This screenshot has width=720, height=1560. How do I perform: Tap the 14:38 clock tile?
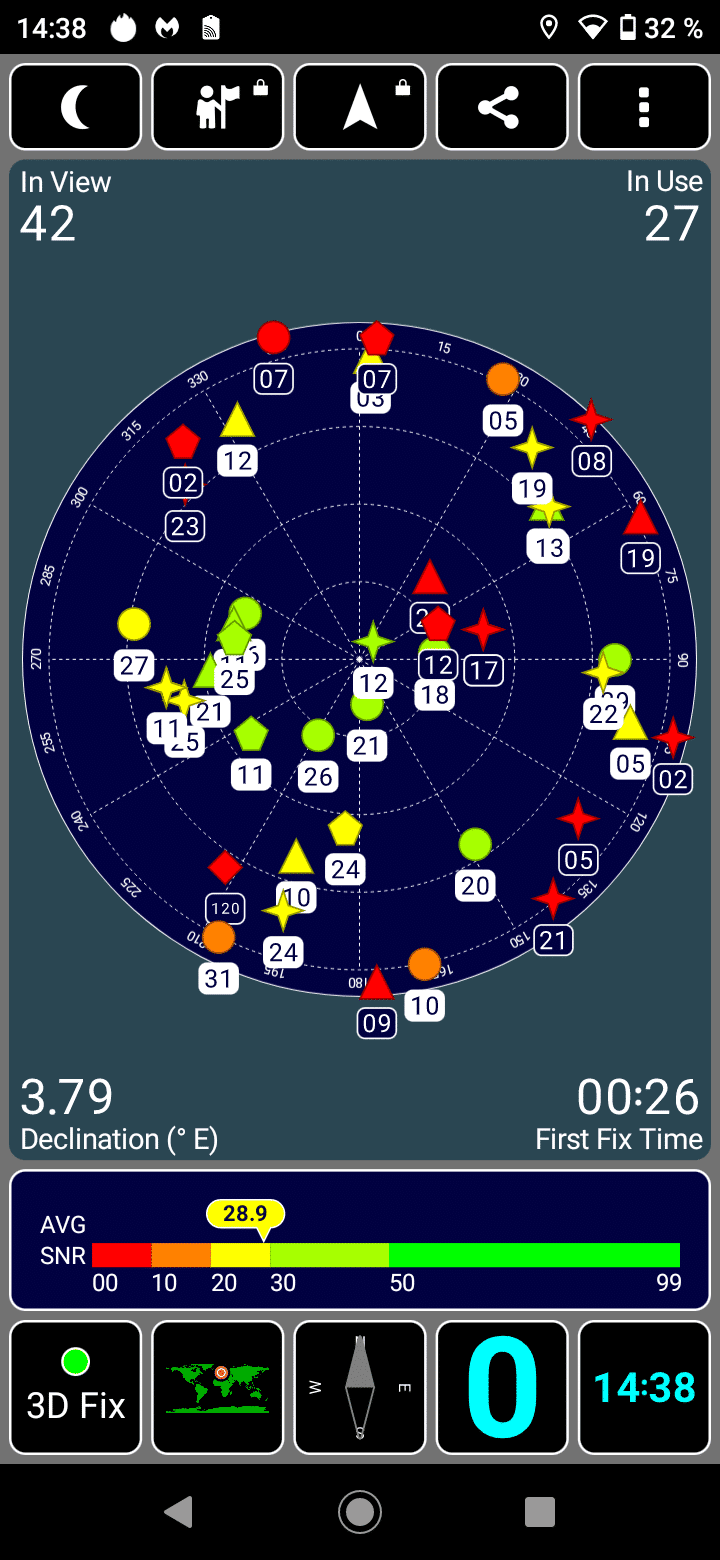(x=644, y=1387)
